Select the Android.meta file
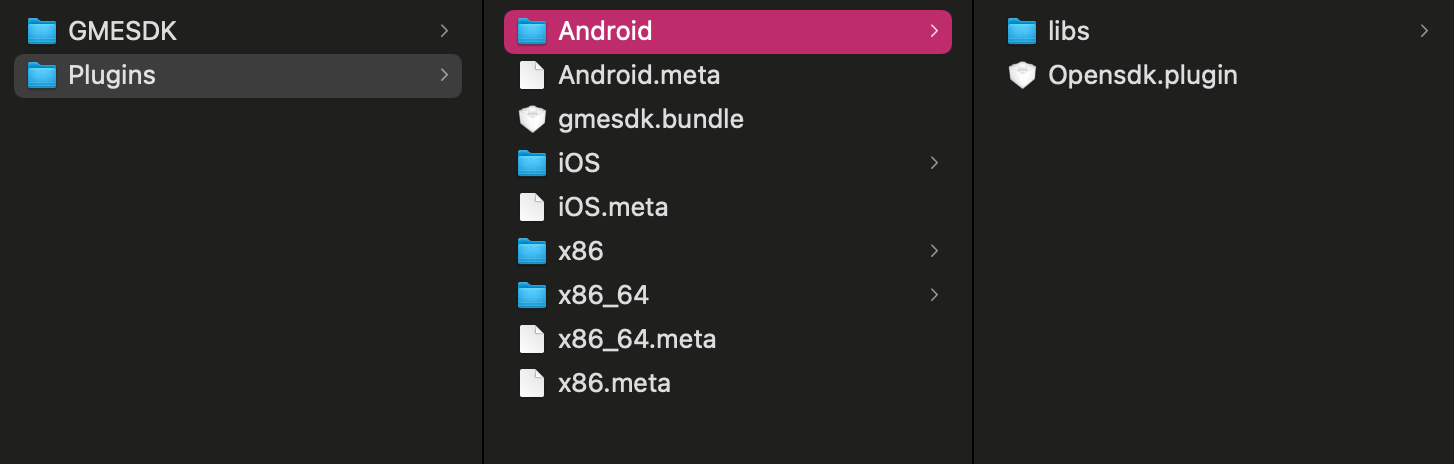Screen dimensions: 1454x464 click(638, 75)
